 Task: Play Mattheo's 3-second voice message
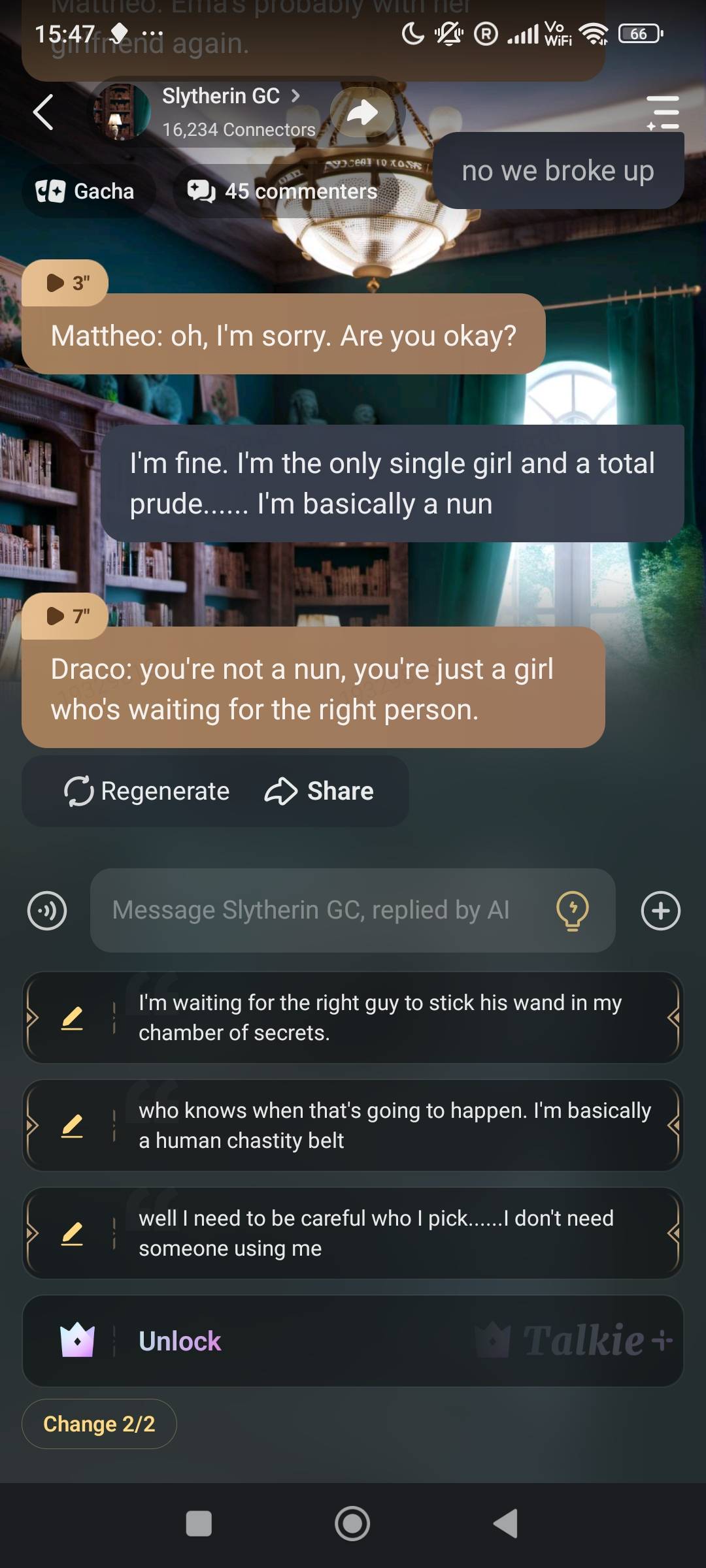point(65,283)
